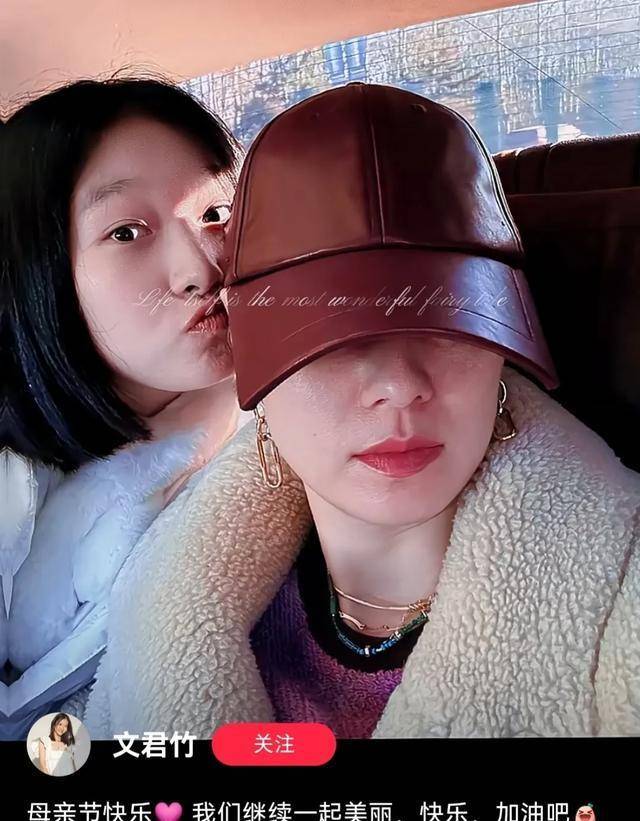Image resolution: width=640 pixels, height=821 pixels.
Task: Open the username 文君竹 profile
Action: 153,746
